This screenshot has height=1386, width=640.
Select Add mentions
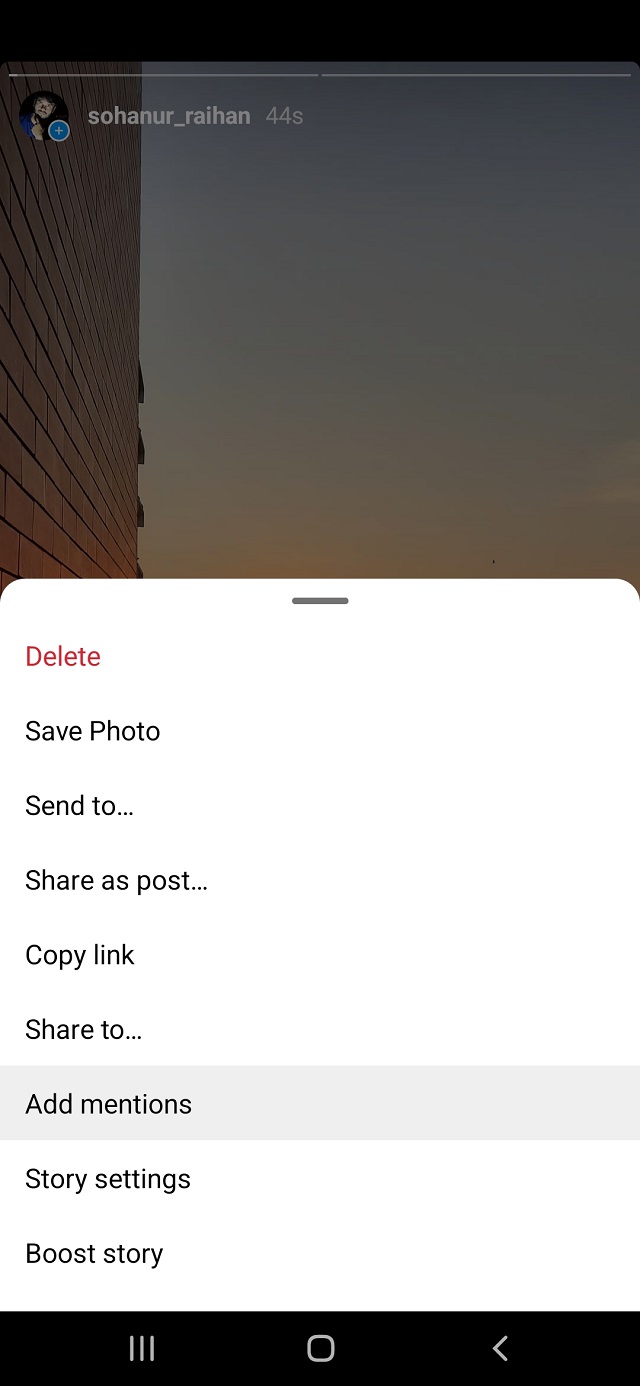pyautogui.click(x=108, y=1104)
